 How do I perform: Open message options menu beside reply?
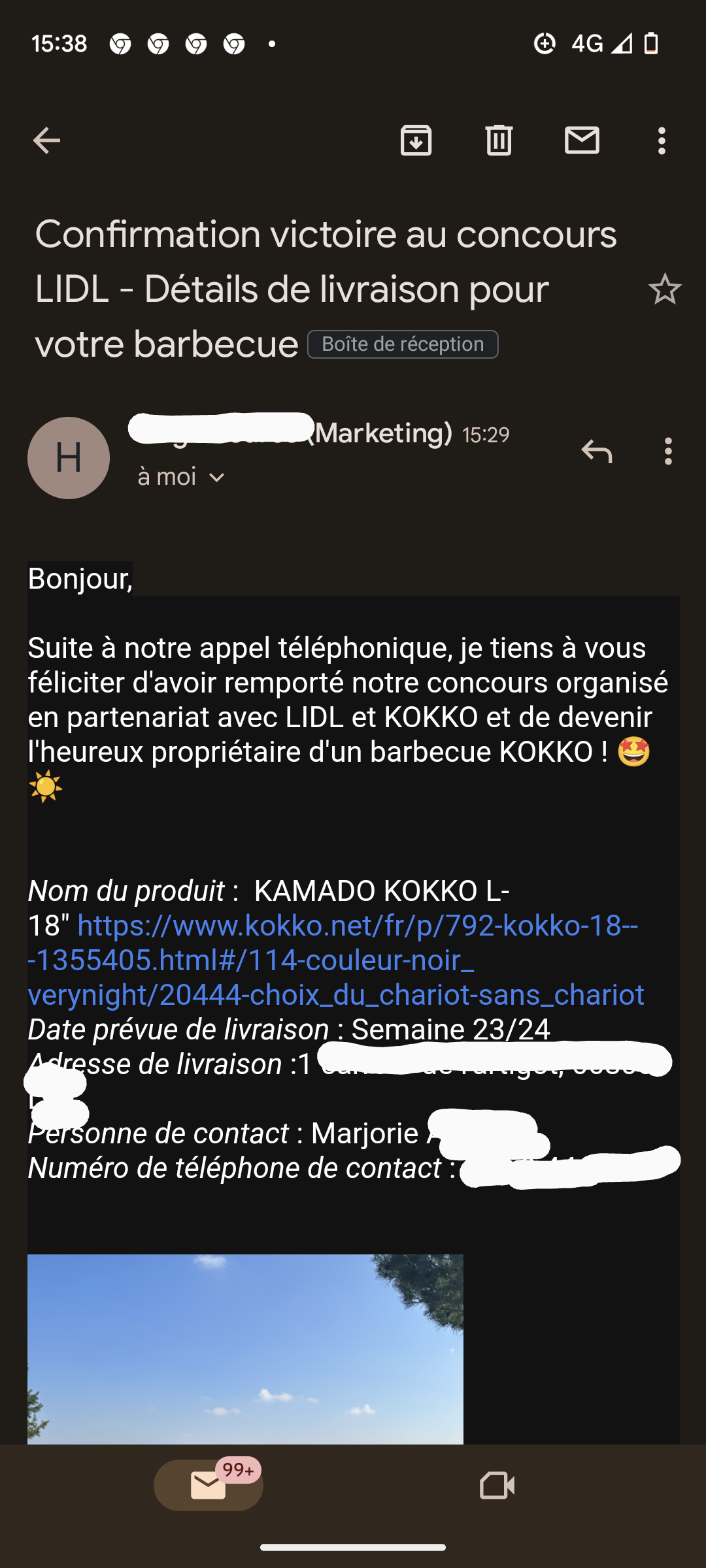[667, 451]
